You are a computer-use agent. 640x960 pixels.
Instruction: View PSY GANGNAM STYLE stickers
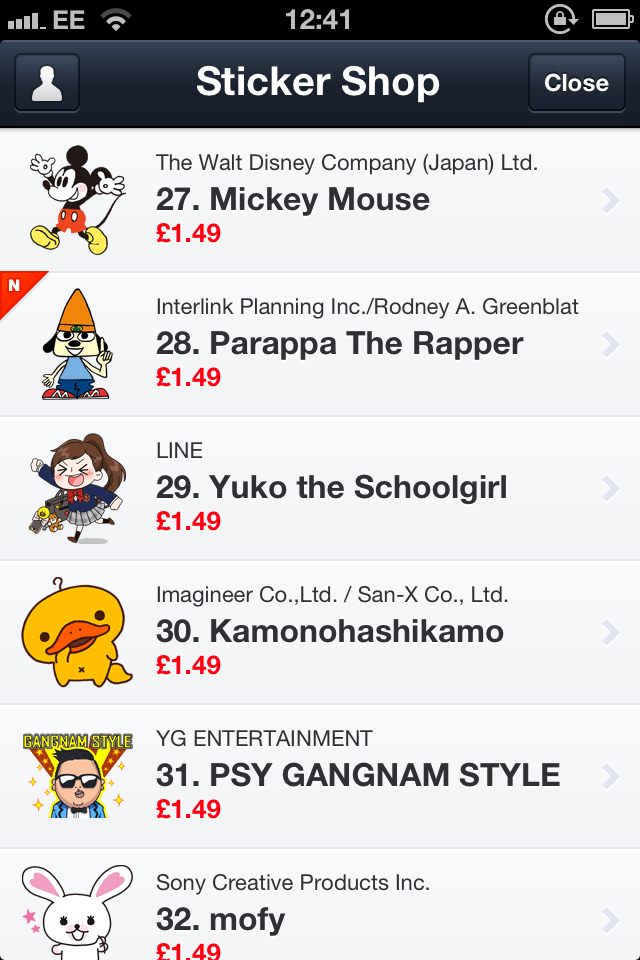[320, 776]
